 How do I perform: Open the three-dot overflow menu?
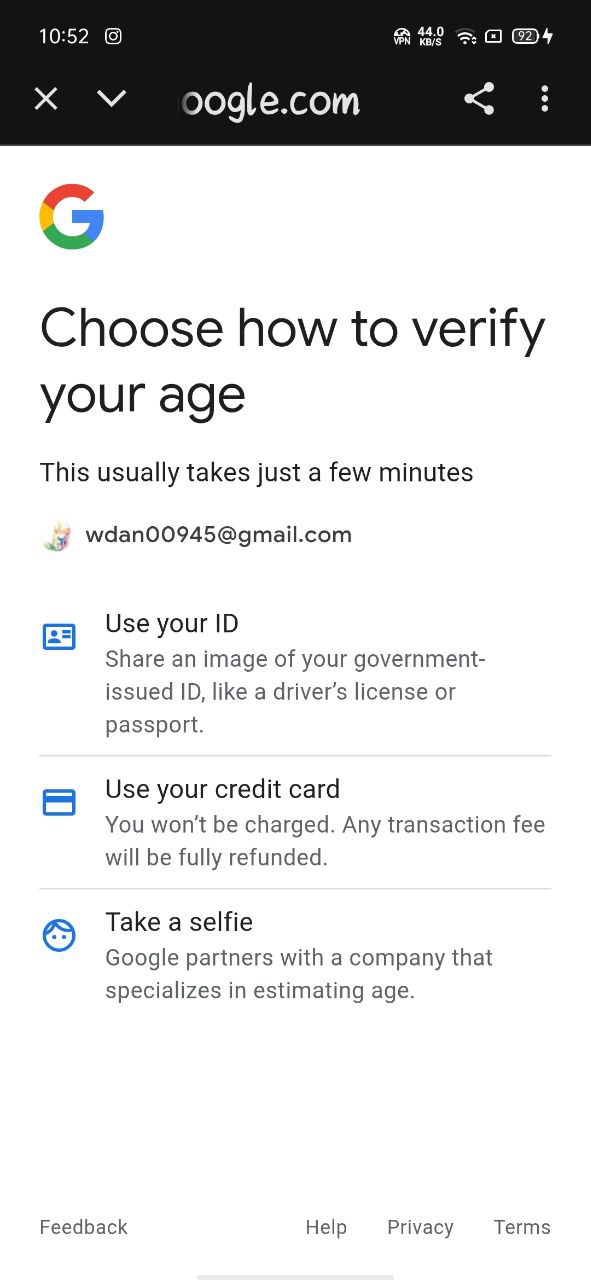pos(545,99)
